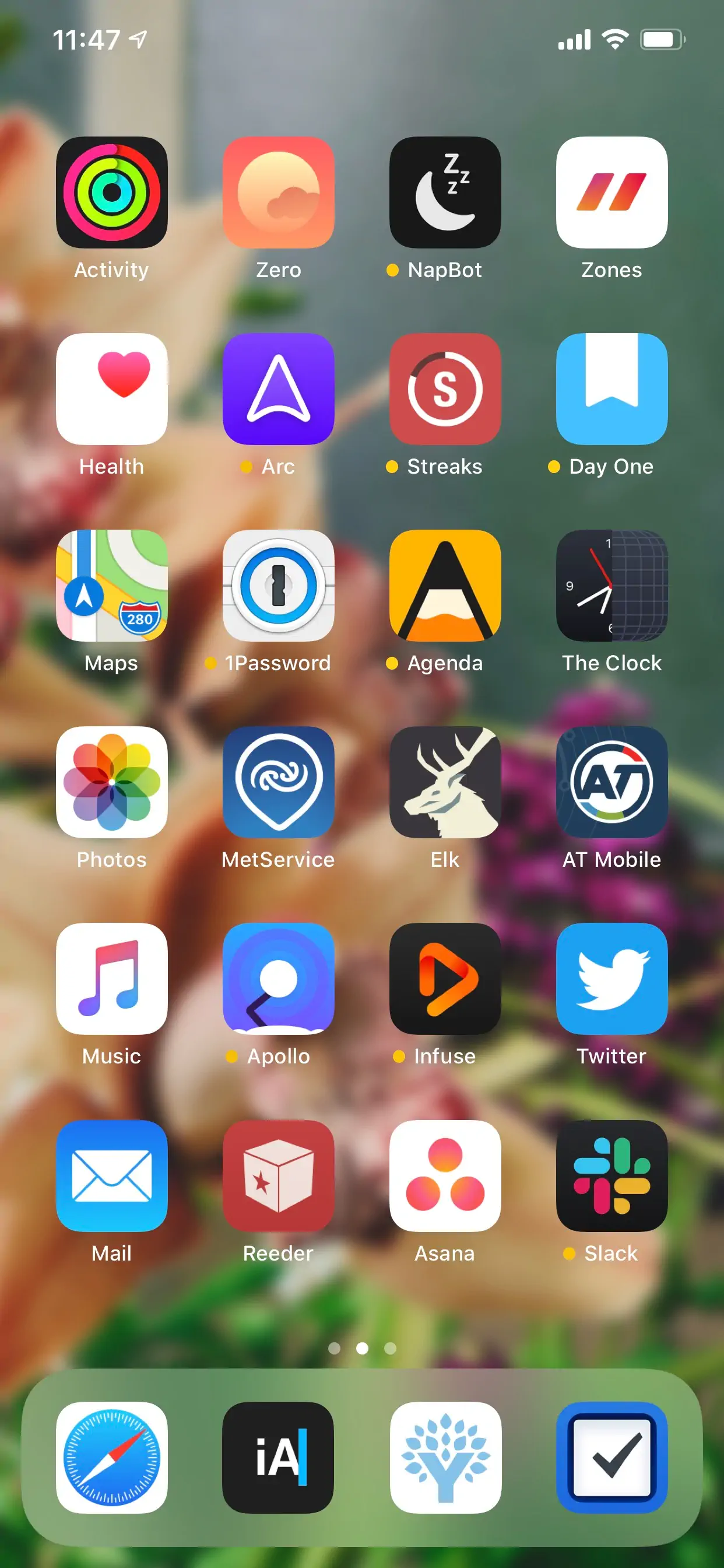Open Twitter
The image size is (724, 1568).
click(611, 979)
